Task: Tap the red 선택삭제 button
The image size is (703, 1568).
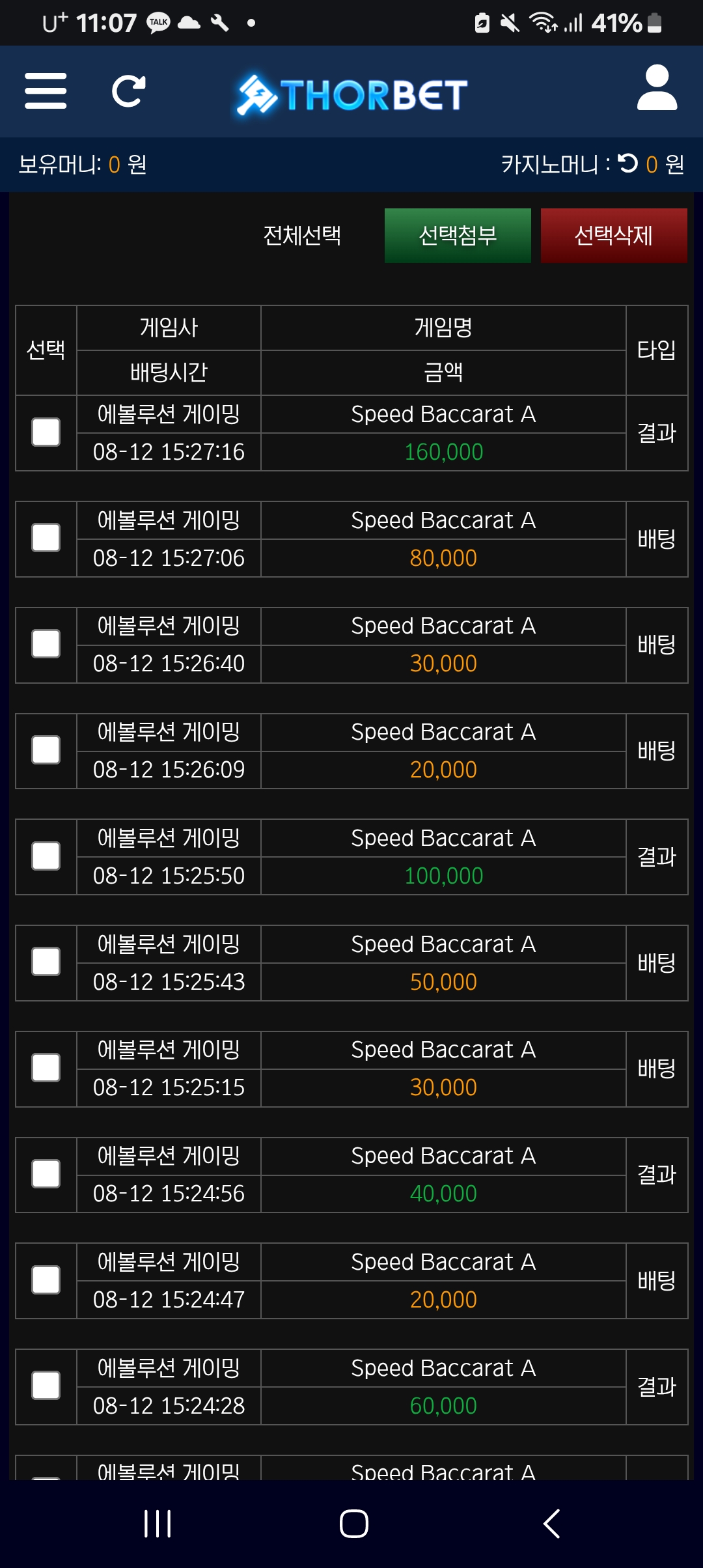Action: pos(613,236)
